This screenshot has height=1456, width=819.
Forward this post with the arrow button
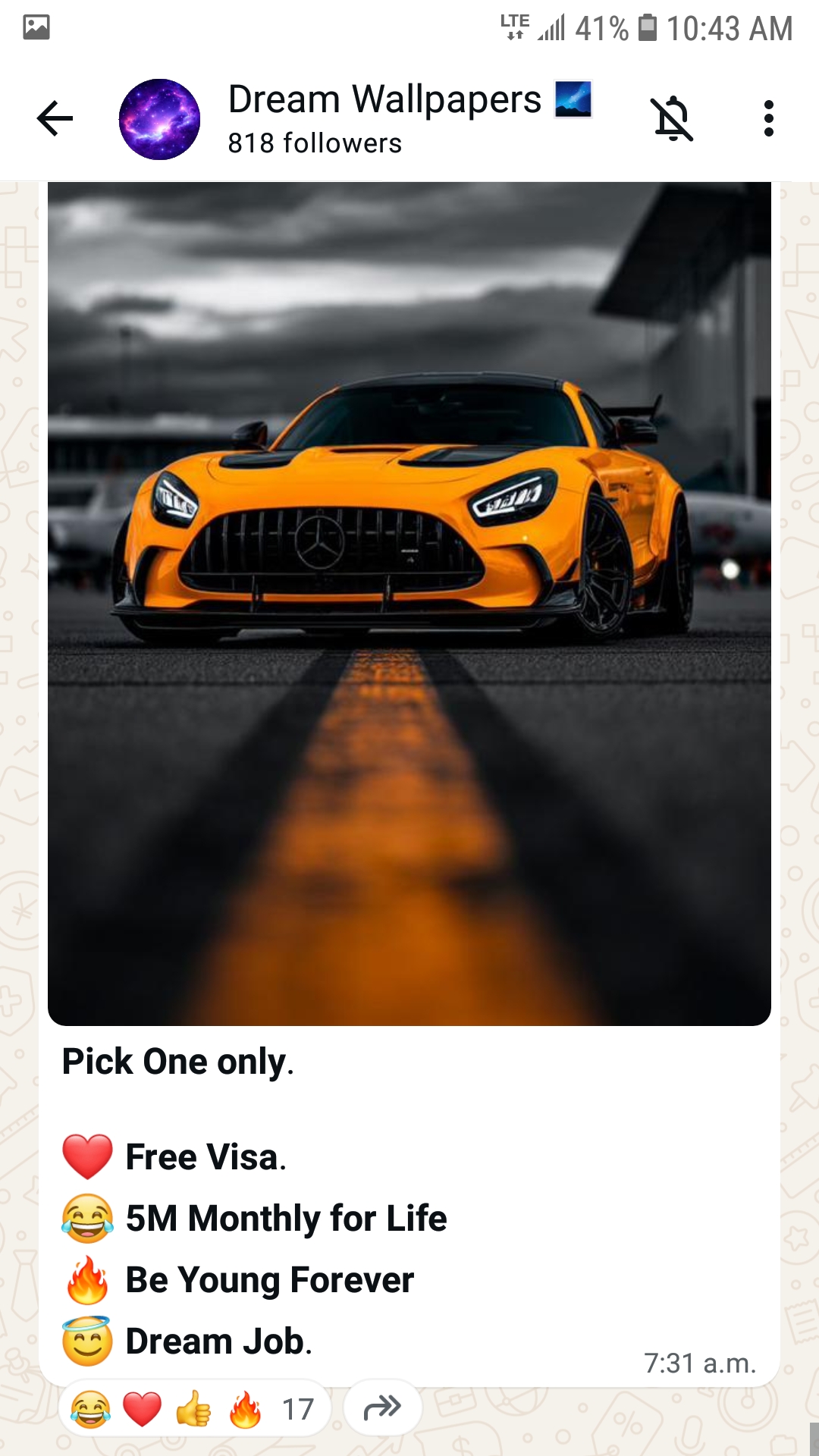382,1407
